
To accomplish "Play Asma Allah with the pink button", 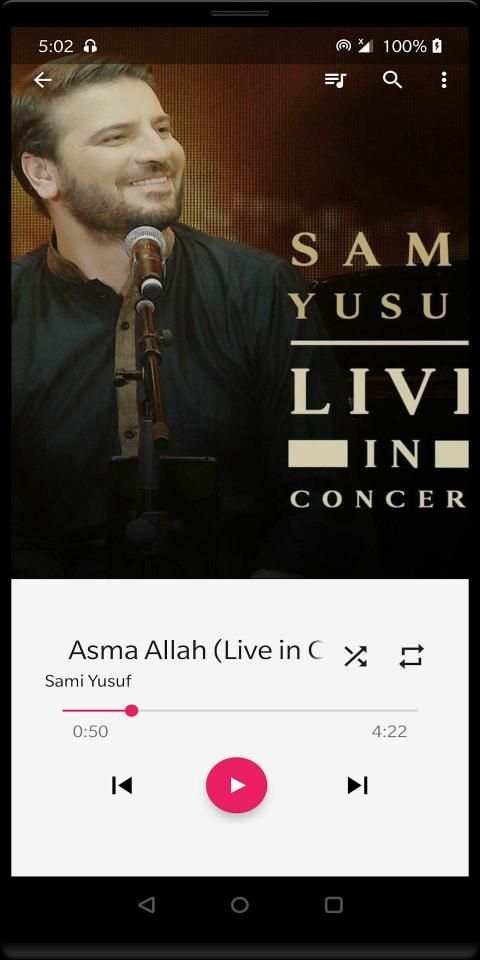I will coord(236,785).
